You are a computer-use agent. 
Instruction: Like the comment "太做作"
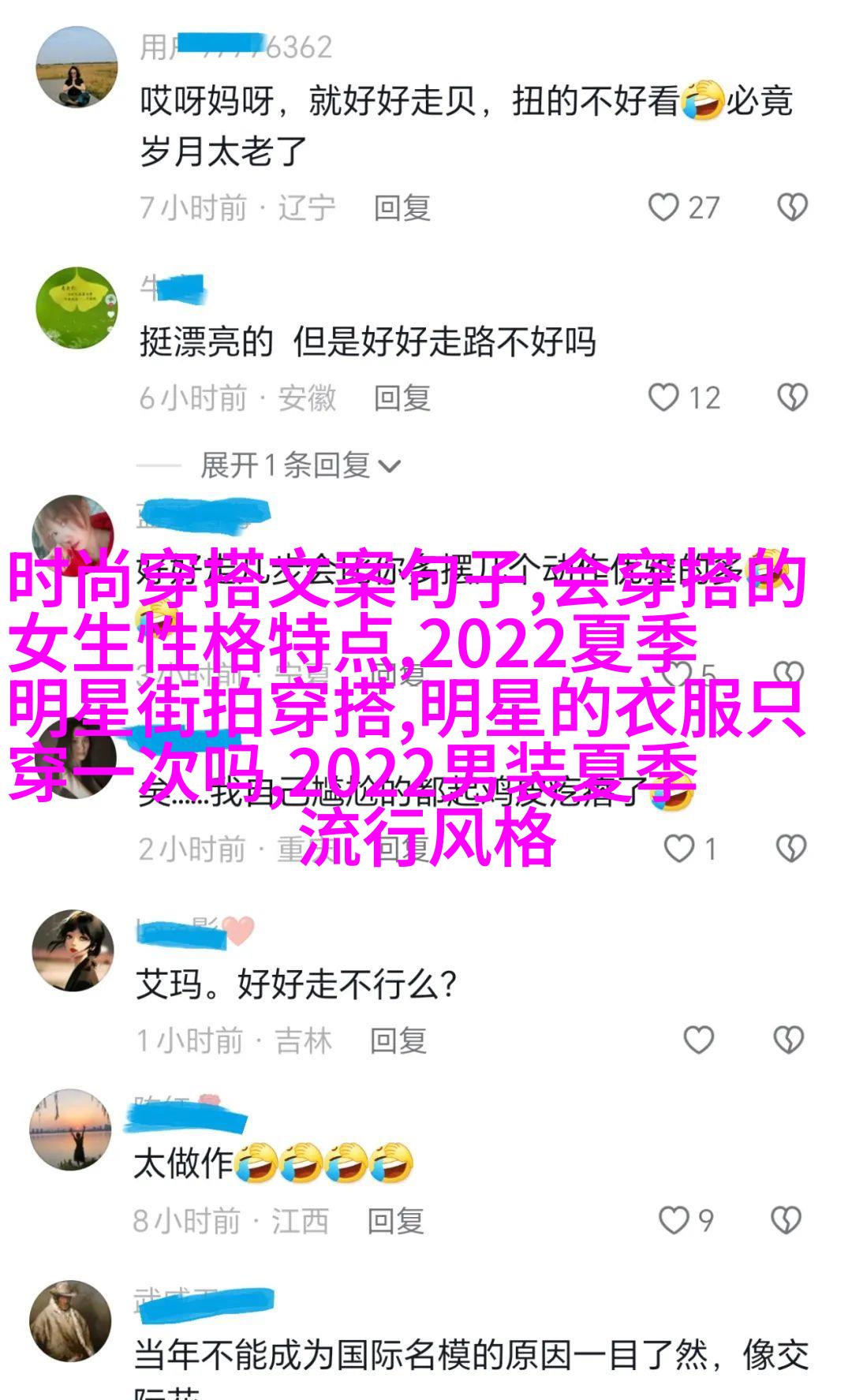(x=673, y=1220)
